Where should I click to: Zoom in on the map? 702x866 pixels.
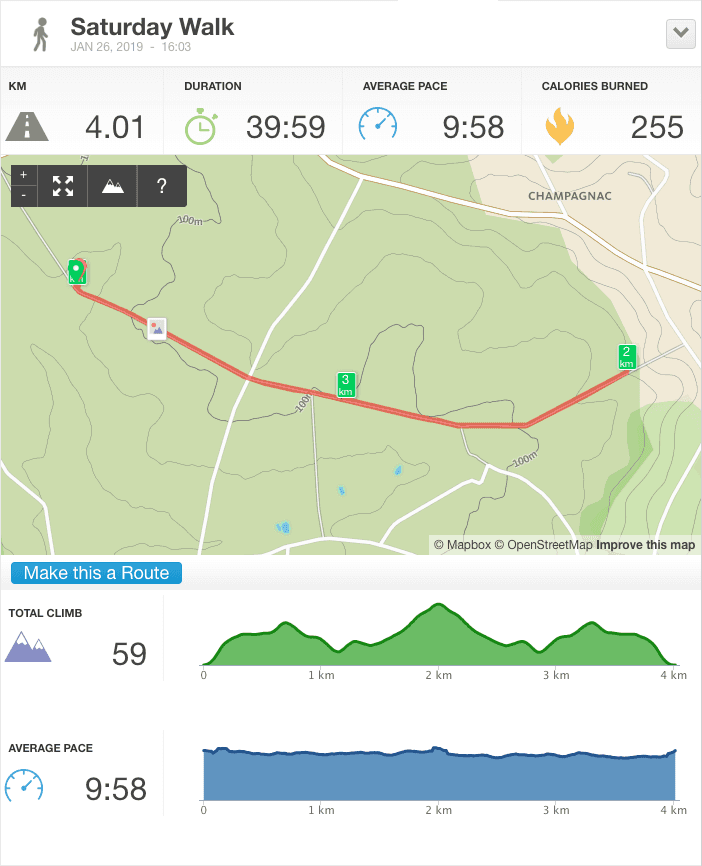[24, 175]
